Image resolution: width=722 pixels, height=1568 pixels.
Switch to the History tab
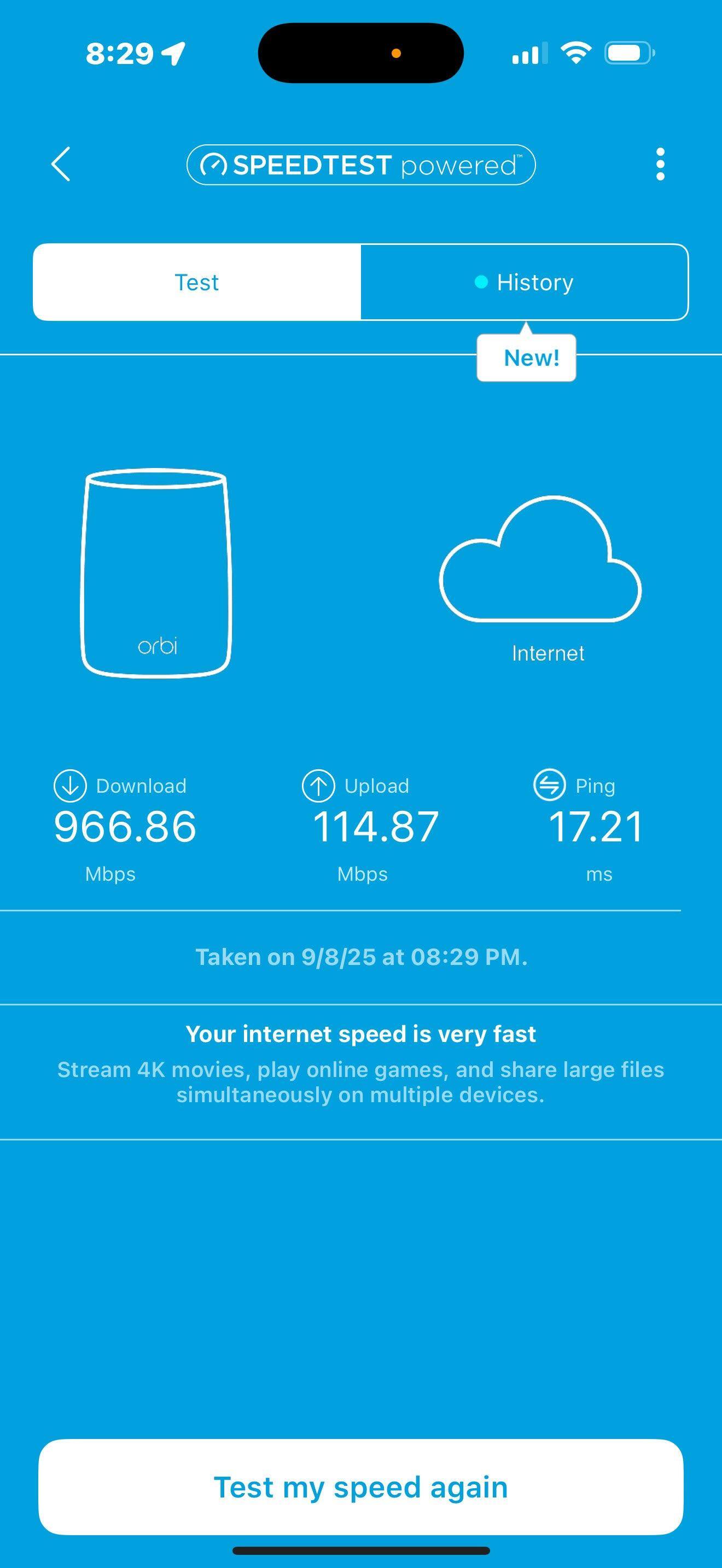[x=525, y=283]
